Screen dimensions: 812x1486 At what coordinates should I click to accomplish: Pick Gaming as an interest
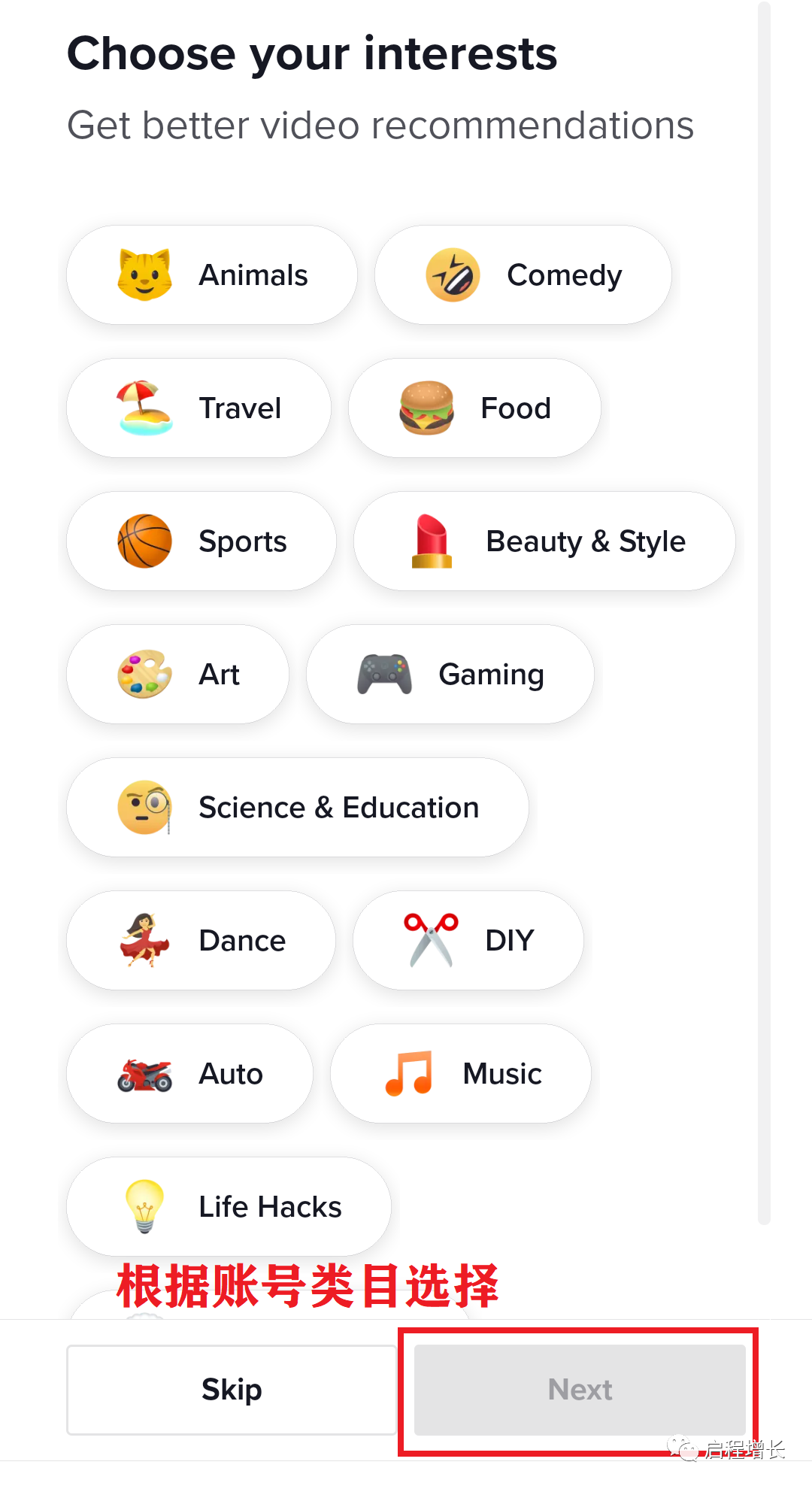tap(450, 675)
